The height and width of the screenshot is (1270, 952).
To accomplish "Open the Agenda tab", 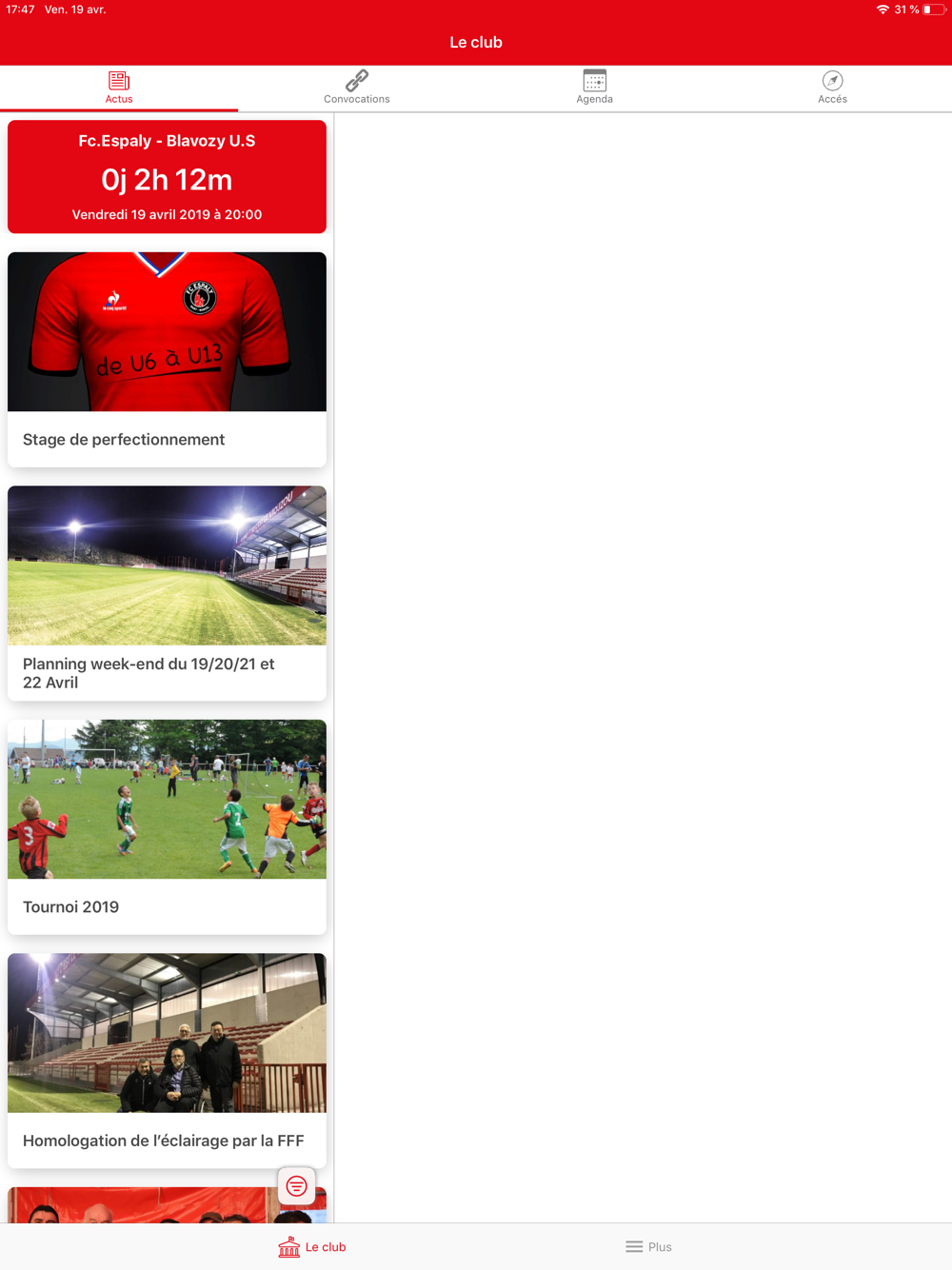I will coord(595,88).
